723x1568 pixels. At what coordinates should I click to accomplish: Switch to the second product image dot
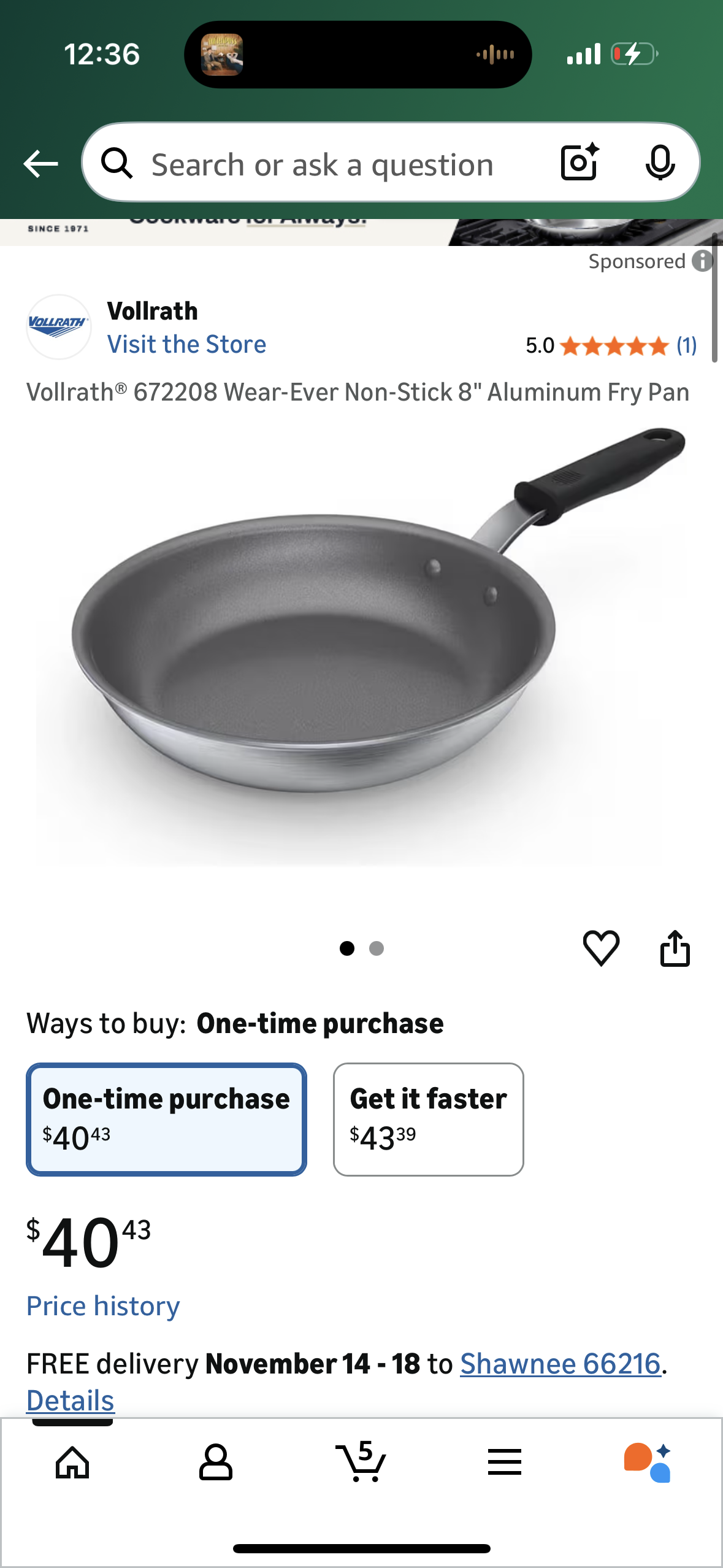[x=376, y=948]
